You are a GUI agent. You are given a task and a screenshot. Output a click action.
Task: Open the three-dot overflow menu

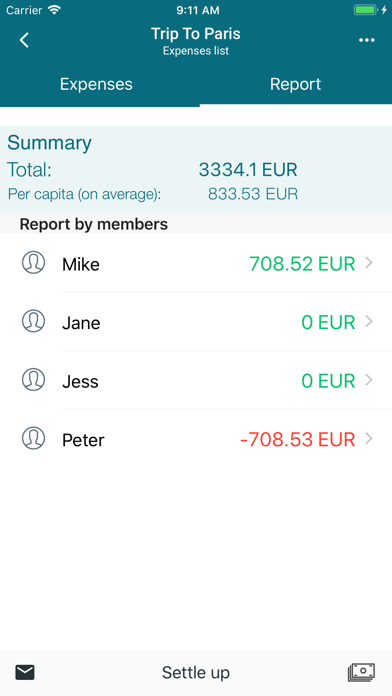(x=367, y=40)
